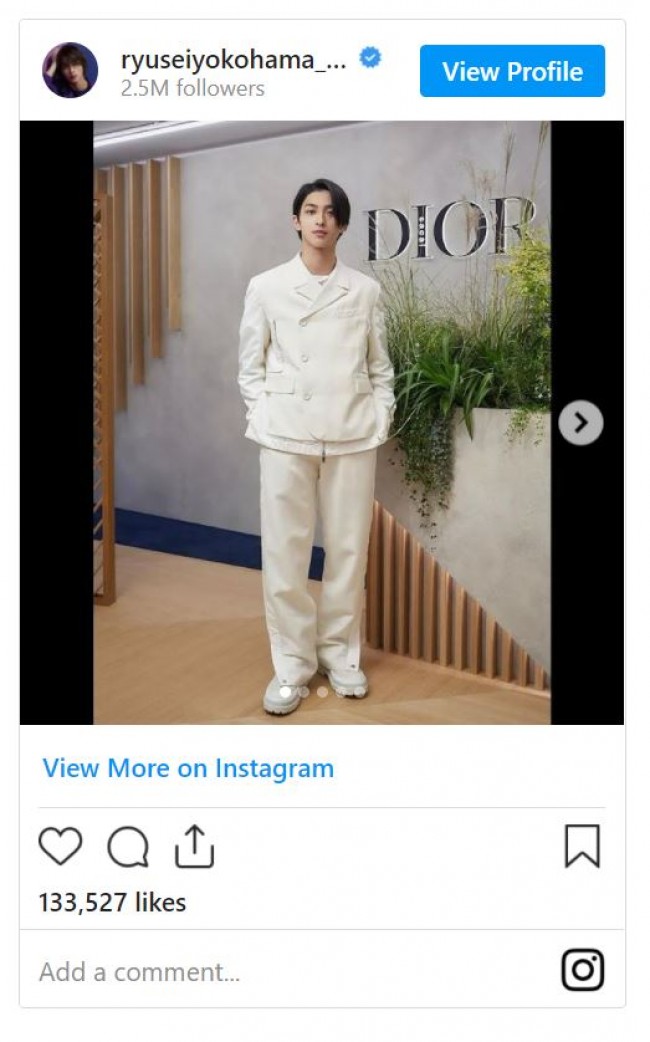Go to the next photo in carousel

coord(580,422)
